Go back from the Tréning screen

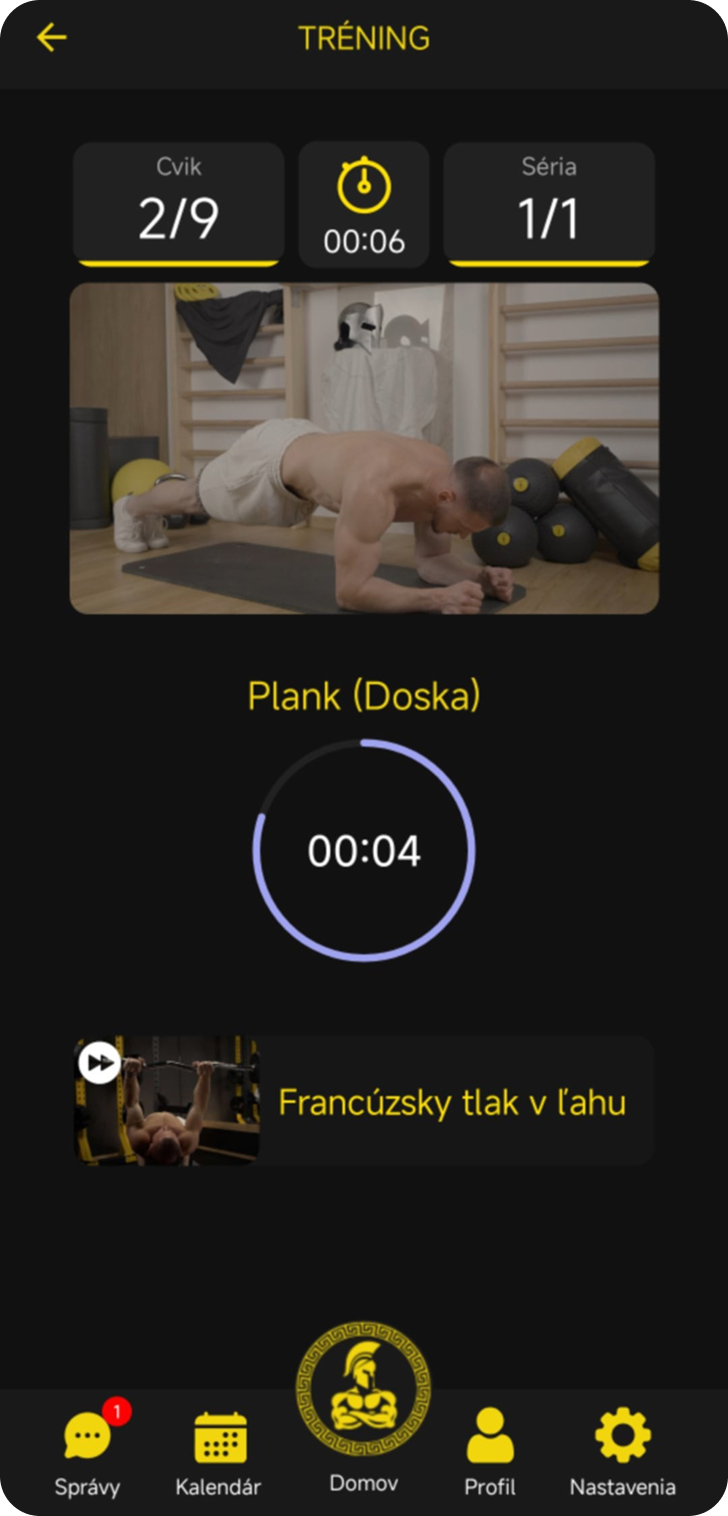(51, 38)
